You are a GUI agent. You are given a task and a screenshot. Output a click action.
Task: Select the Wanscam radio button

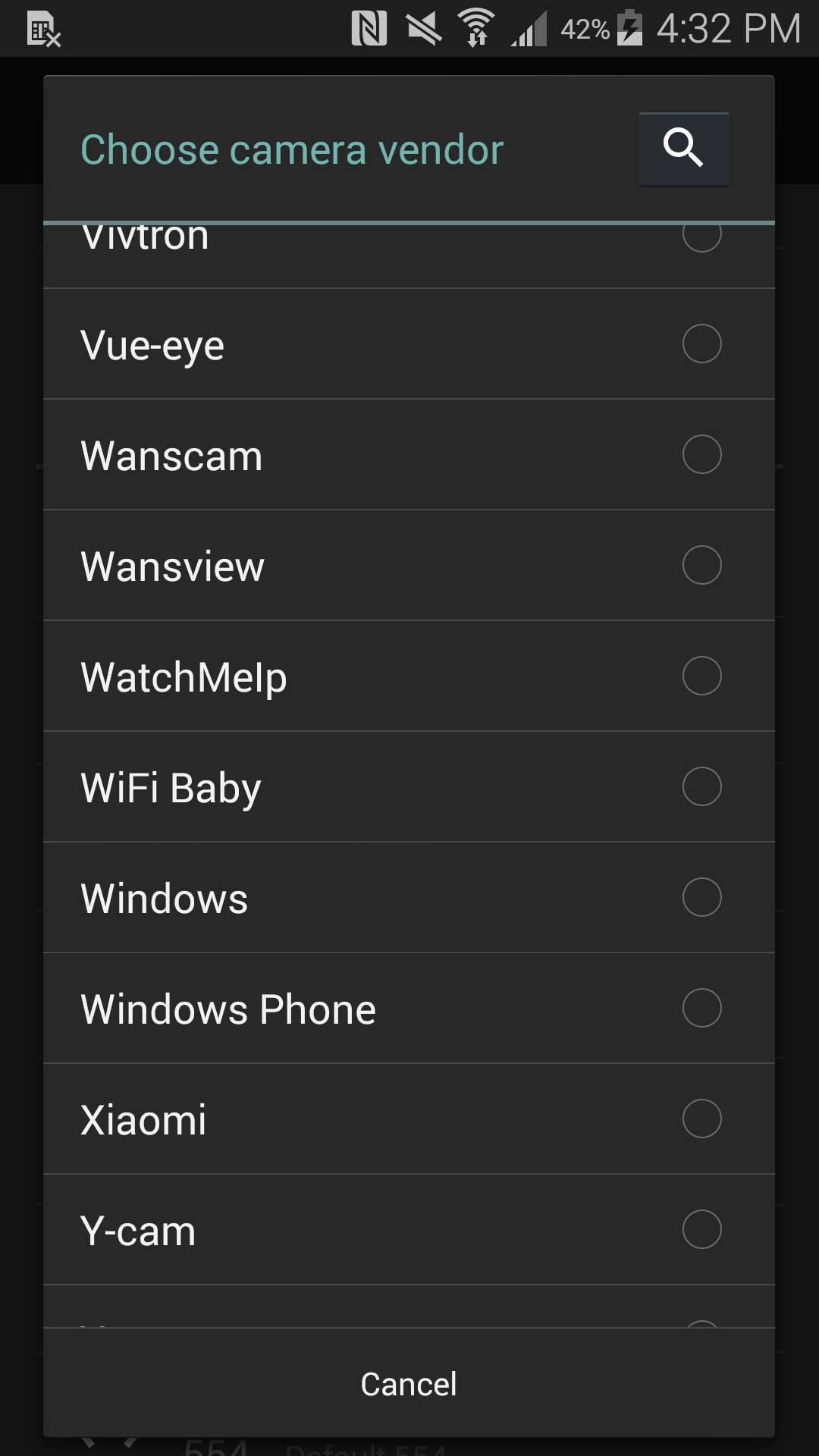tap(701, 454)
